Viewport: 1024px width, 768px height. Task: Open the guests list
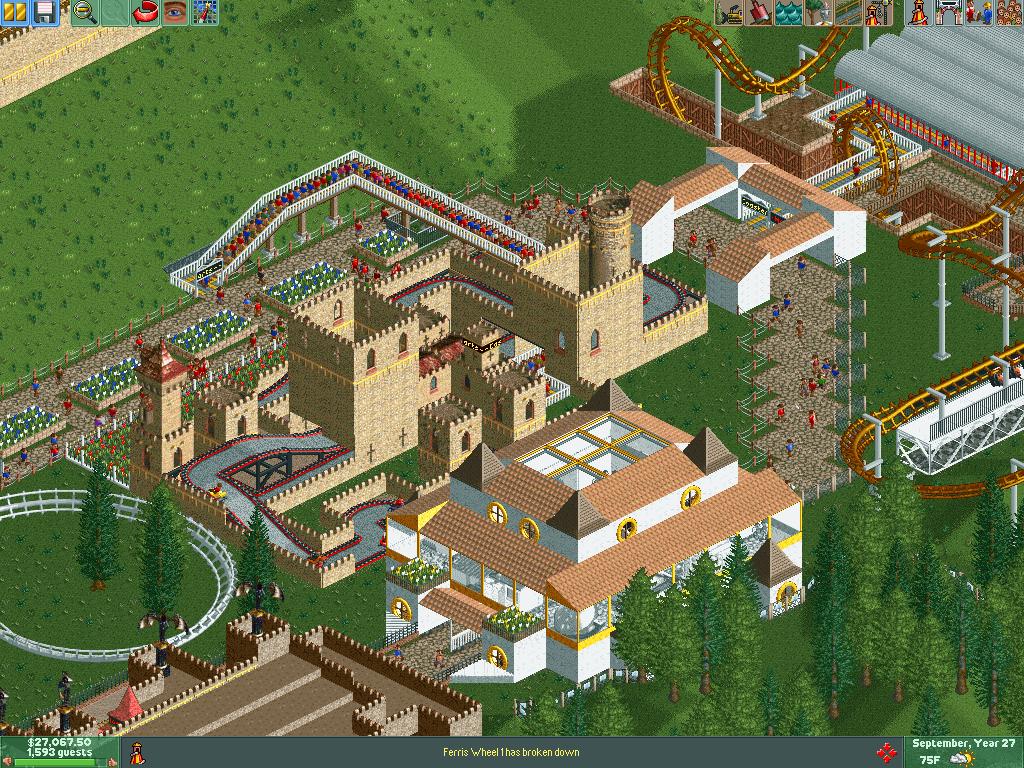click(1006, 12)
